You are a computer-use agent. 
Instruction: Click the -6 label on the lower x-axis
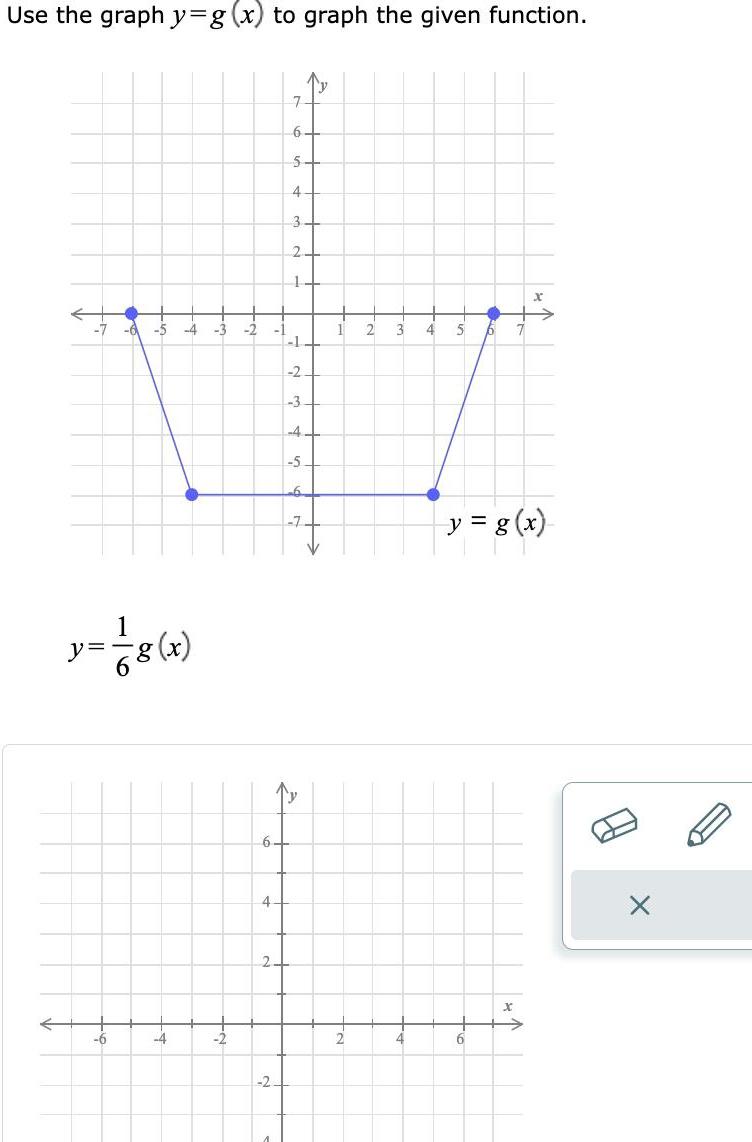coord(100,1037)
